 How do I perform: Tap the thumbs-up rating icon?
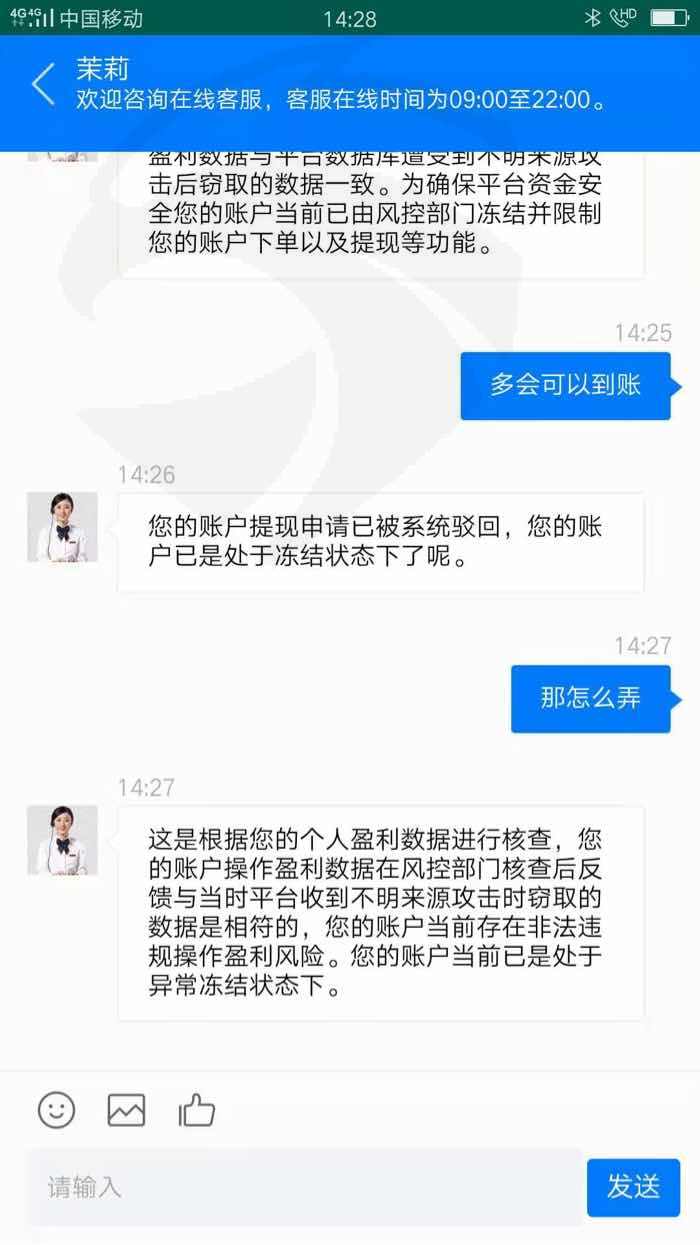pyautogui.click(x=196, y=1109)
